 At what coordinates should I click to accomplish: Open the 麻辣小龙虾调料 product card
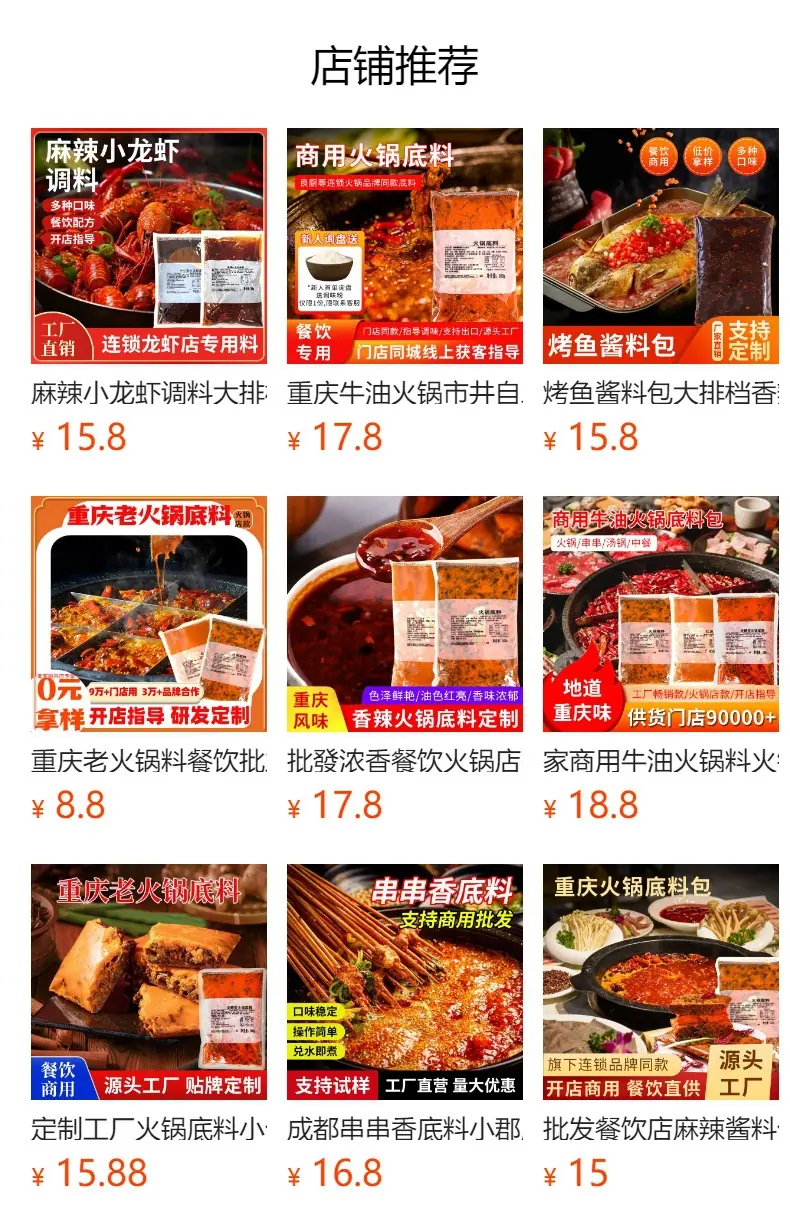pyautogui.click(x=149, y=291)
